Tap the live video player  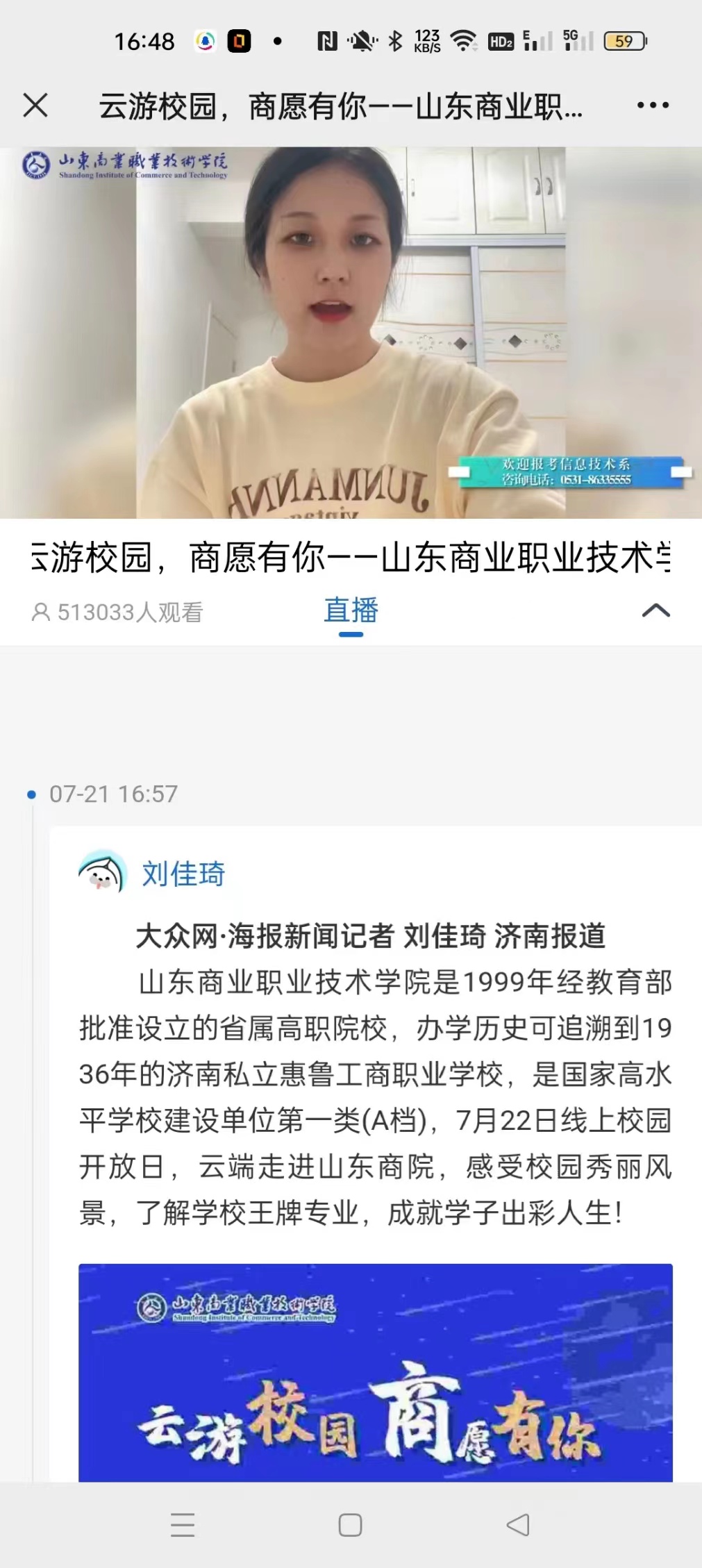(351, 332)
